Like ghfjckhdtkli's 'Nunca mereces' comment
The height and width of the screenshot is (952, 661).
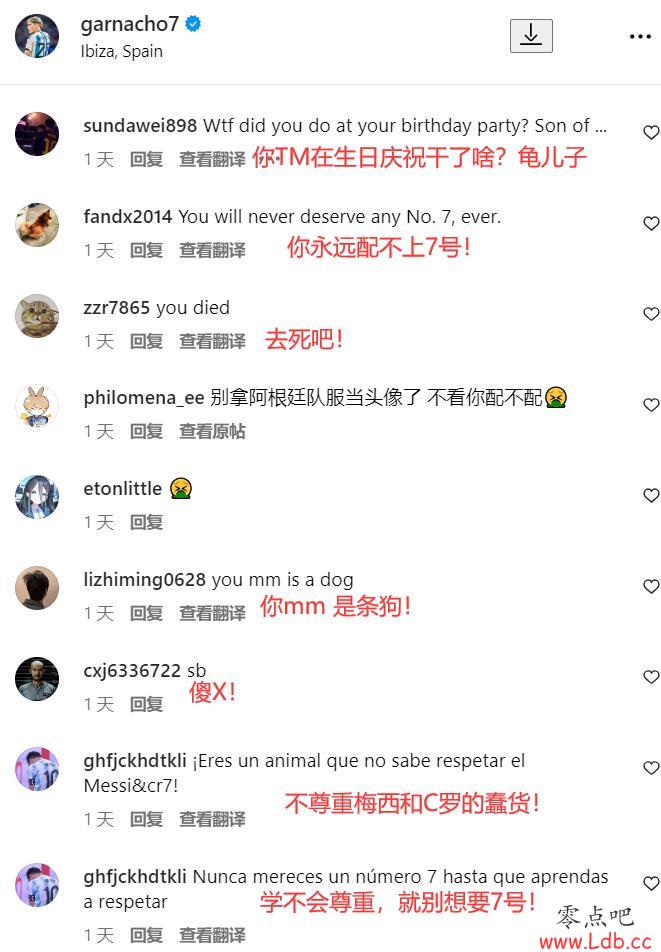tap(651, 884)
